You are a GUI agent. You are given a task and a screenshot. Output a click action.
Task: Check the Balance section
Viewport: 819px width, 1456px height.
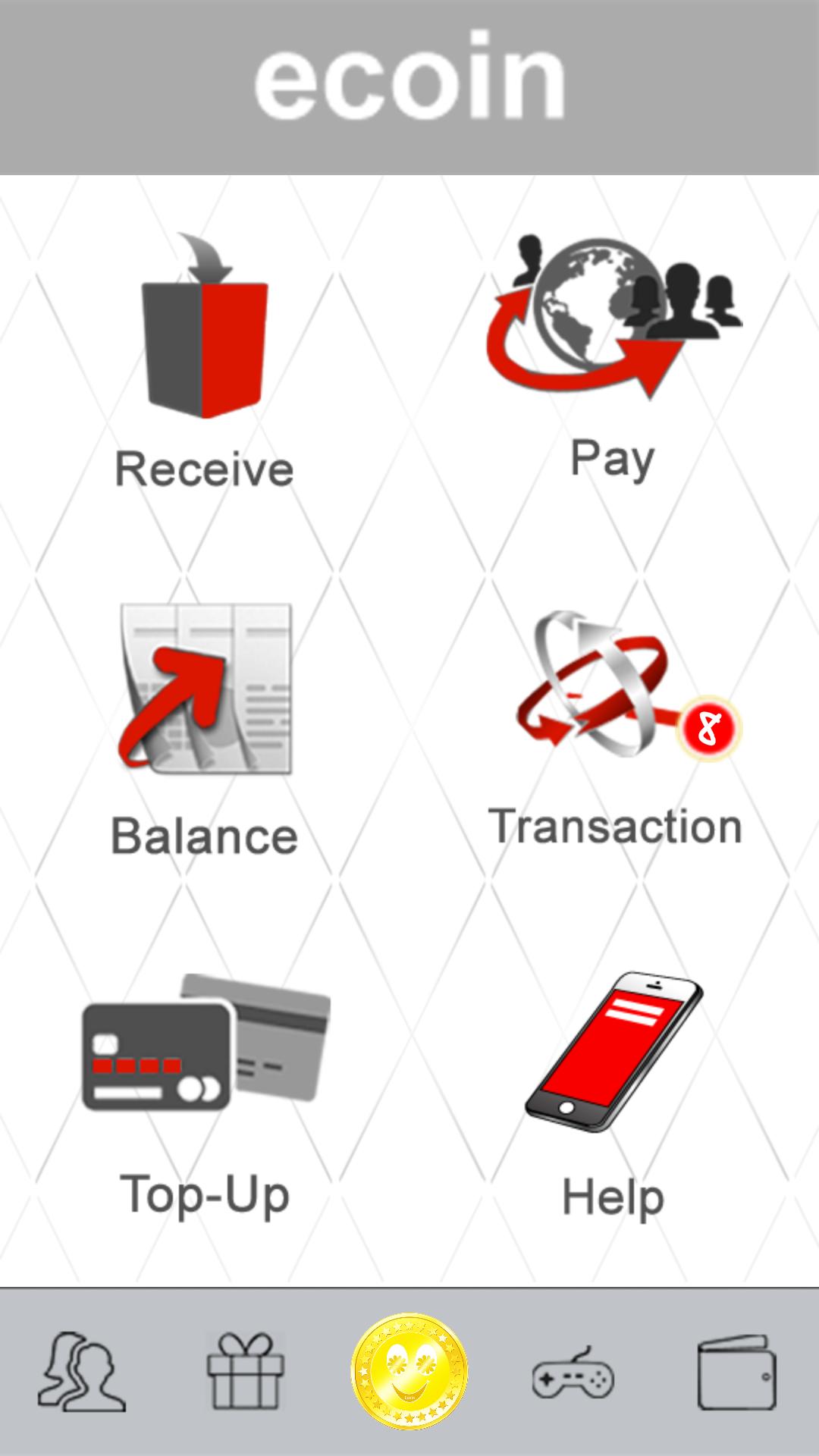click(x=205, y=728)
